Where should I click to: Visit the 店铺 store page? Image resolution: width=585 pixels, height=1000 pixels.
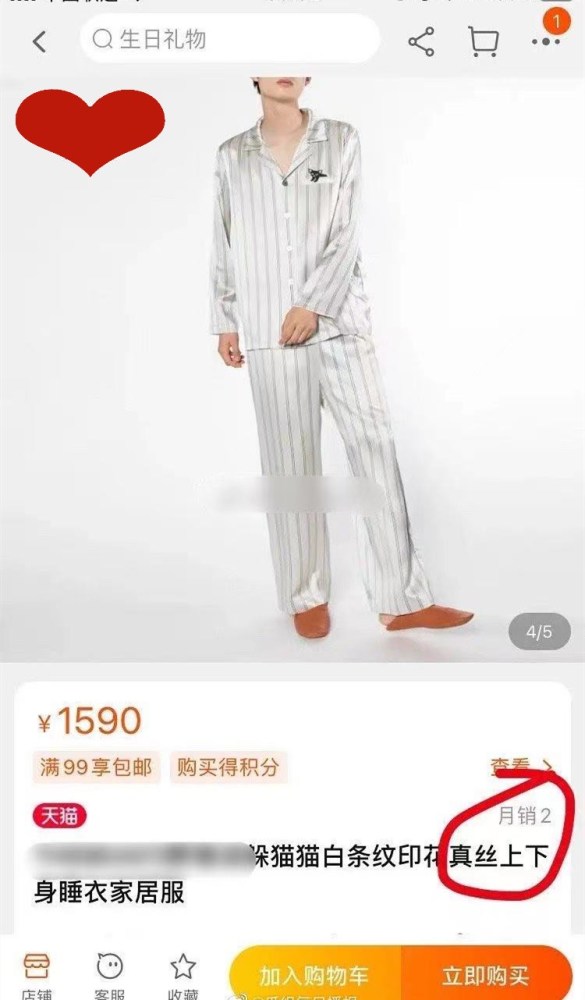(36, 976)
